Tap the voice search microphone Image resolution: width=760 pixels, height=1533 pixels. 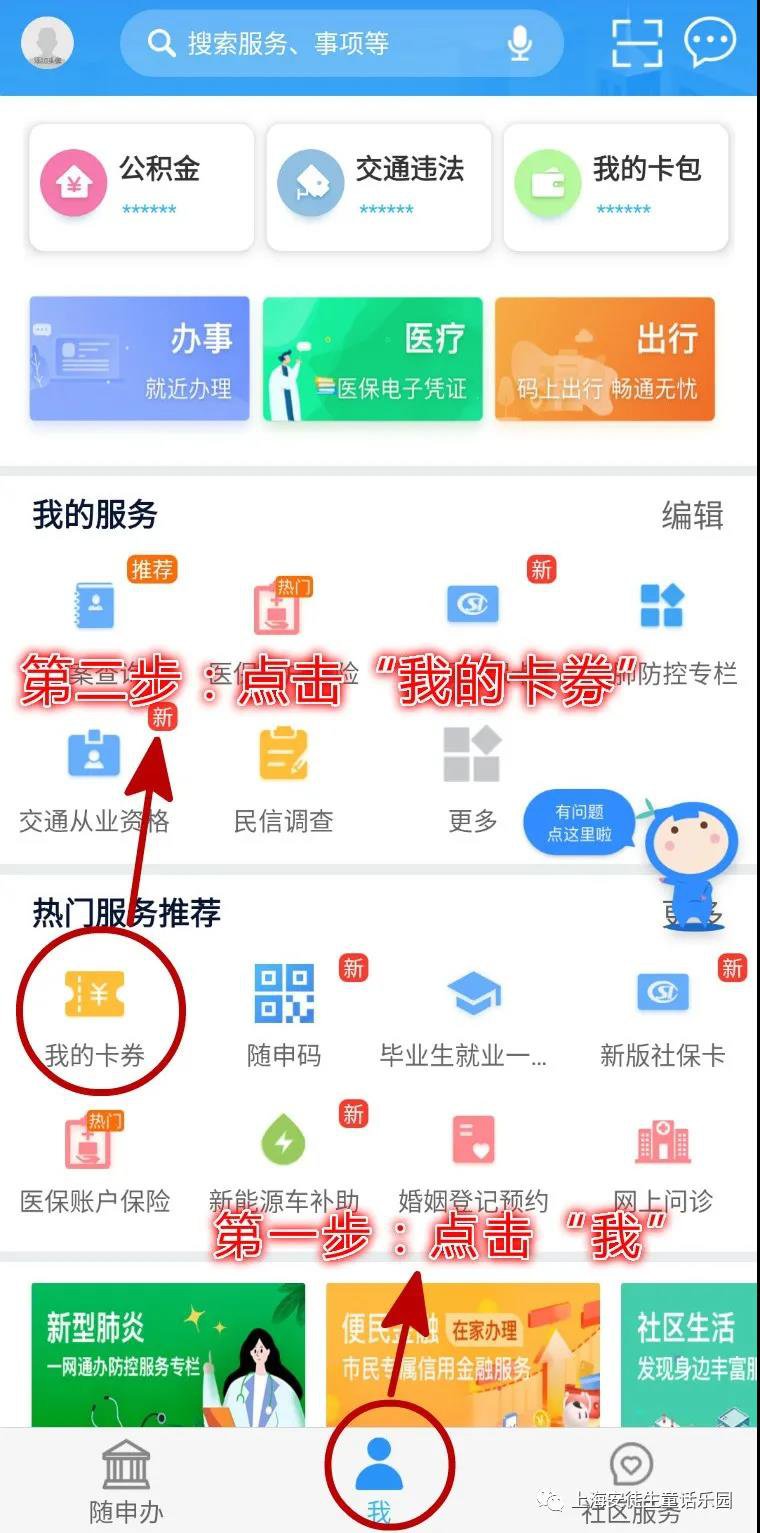(x=519, y=43)
